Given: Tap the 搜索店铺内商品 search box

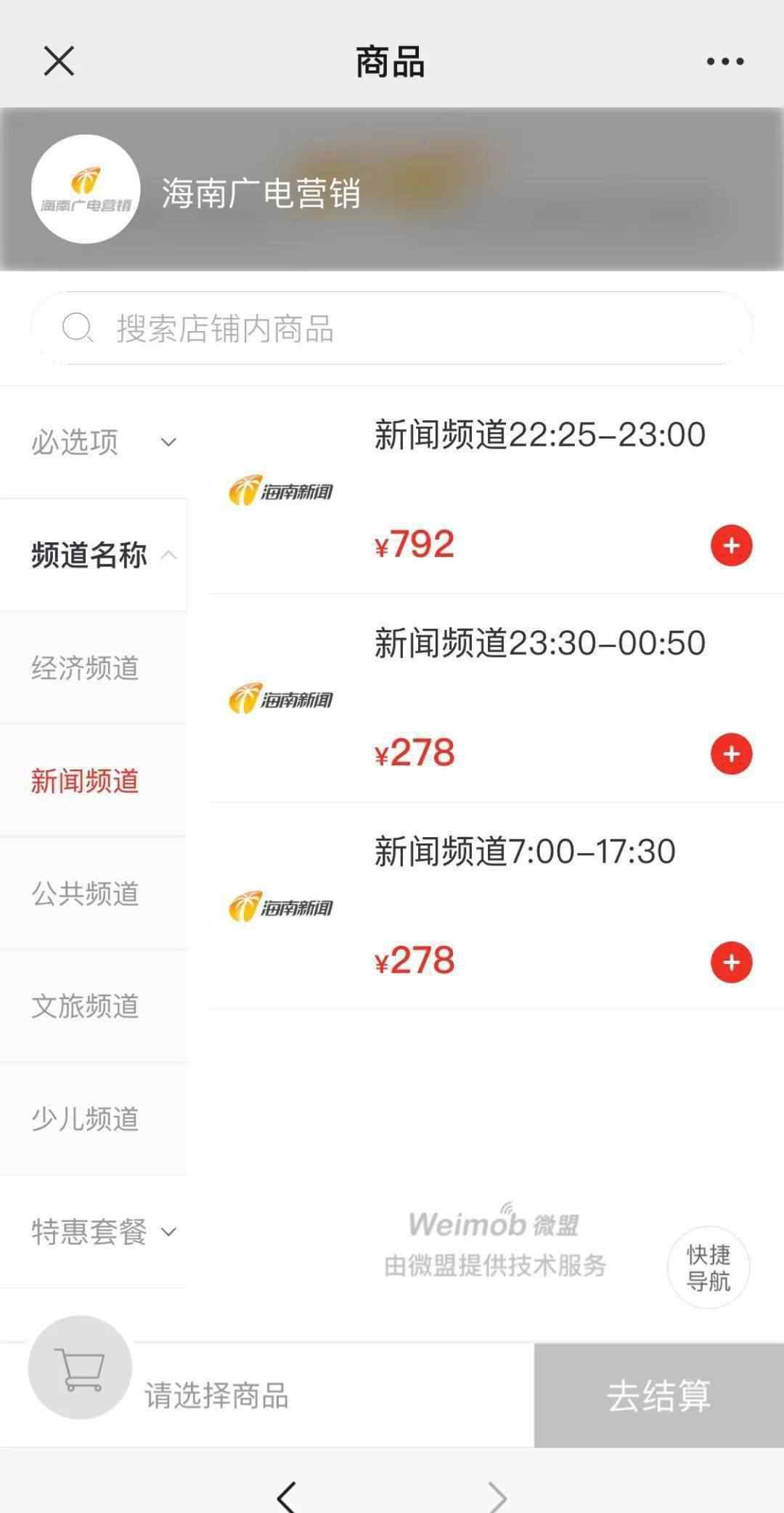Looking at the screenshot, I should click(x=391, y=328).
